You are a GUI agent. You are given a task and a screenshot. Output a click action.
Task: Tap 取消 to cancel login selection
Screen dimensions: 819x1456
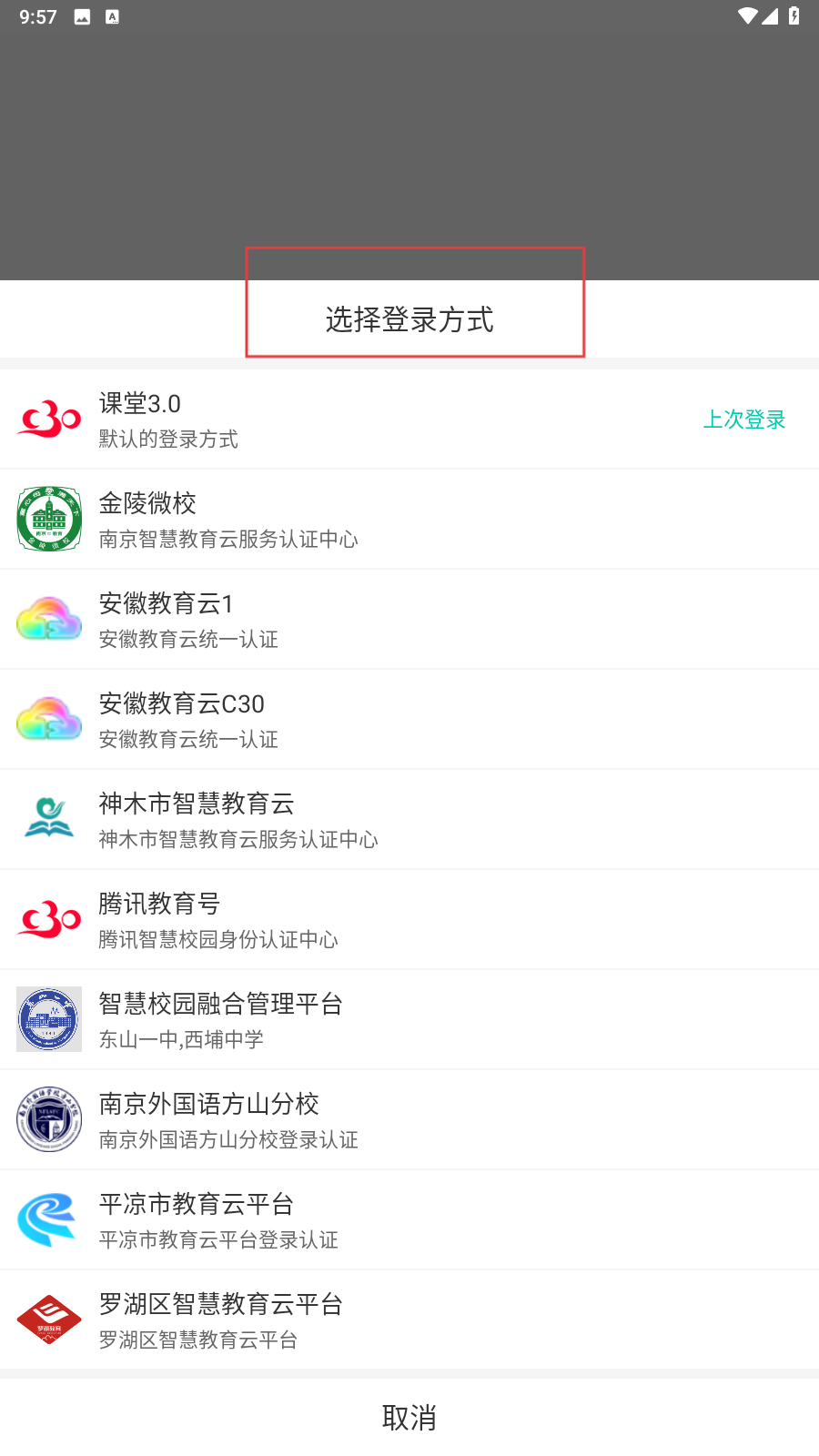[x=409, y=1417]
